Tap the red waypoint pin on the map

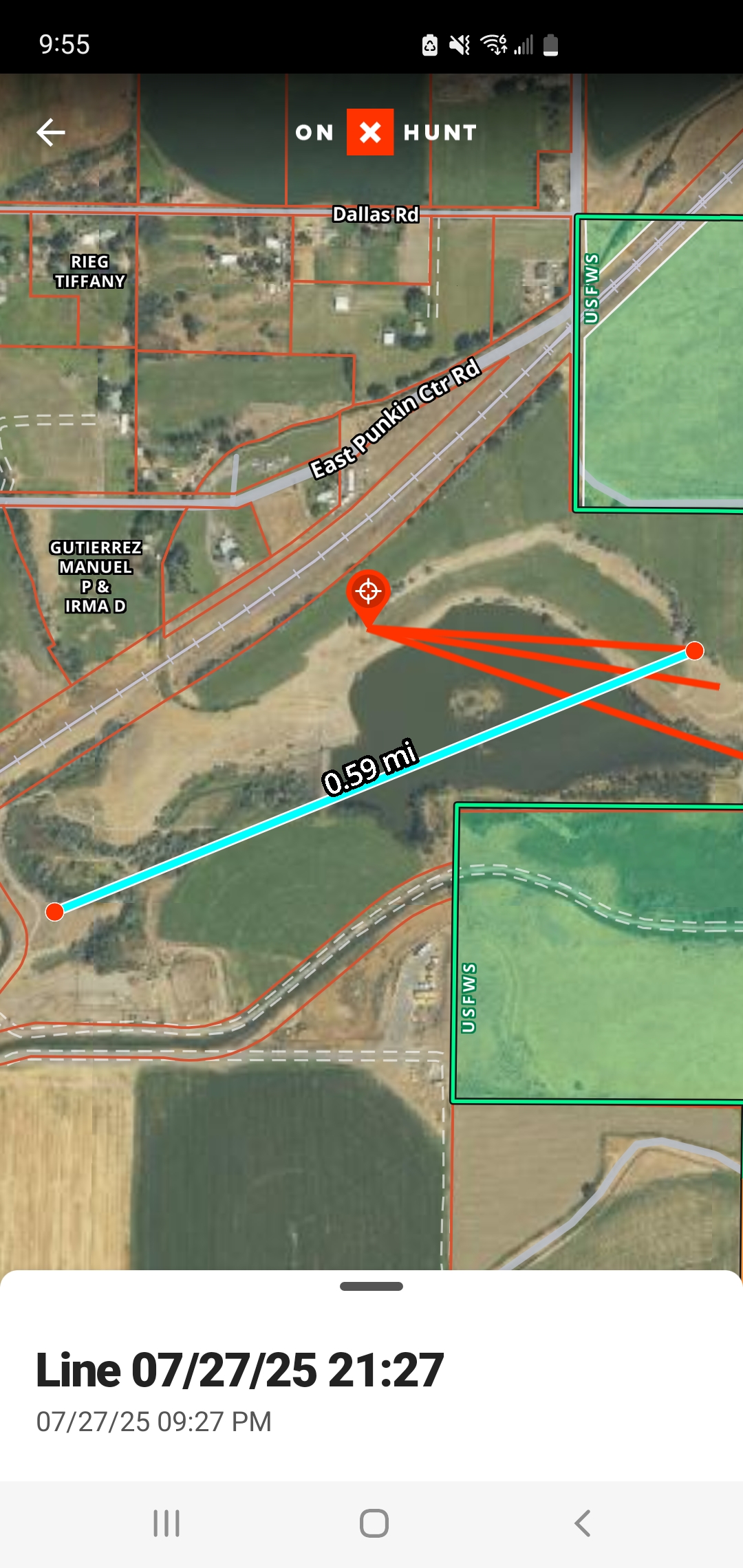[368, 593]
